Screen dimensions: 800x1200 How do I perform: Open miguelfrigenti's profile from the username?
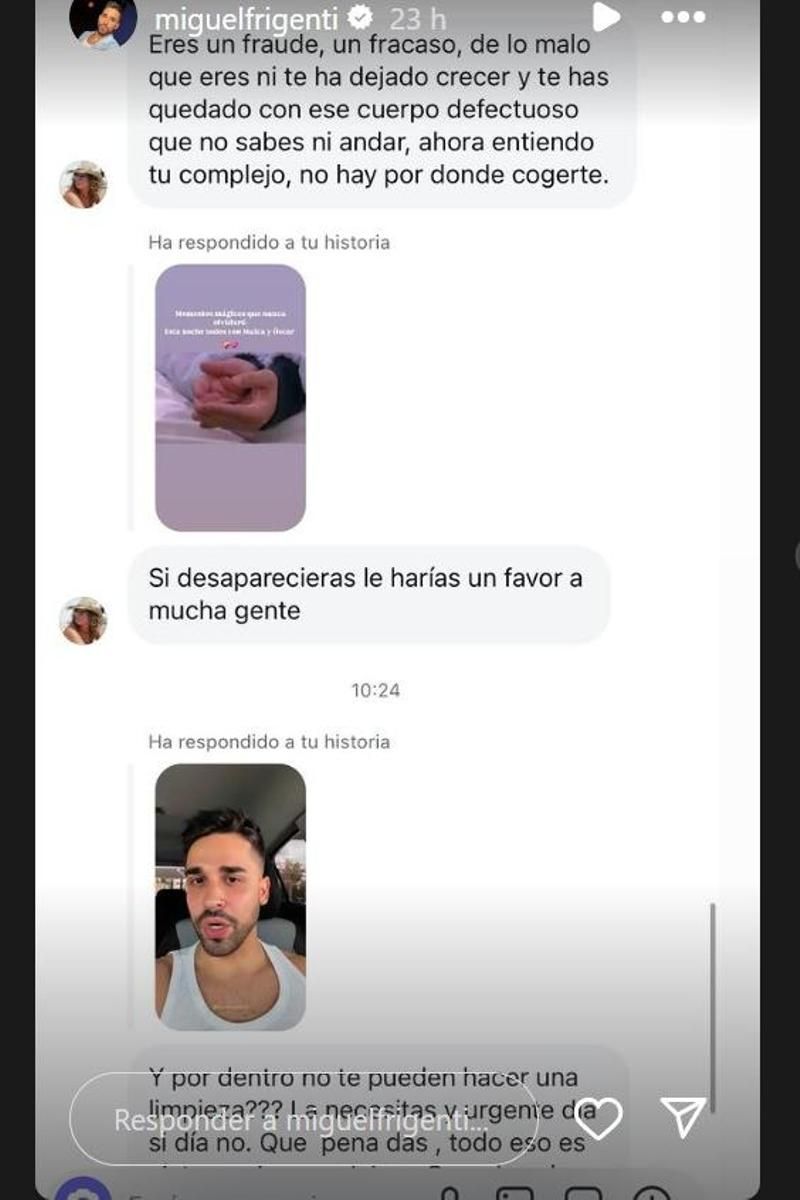click(x=247, y=16)
